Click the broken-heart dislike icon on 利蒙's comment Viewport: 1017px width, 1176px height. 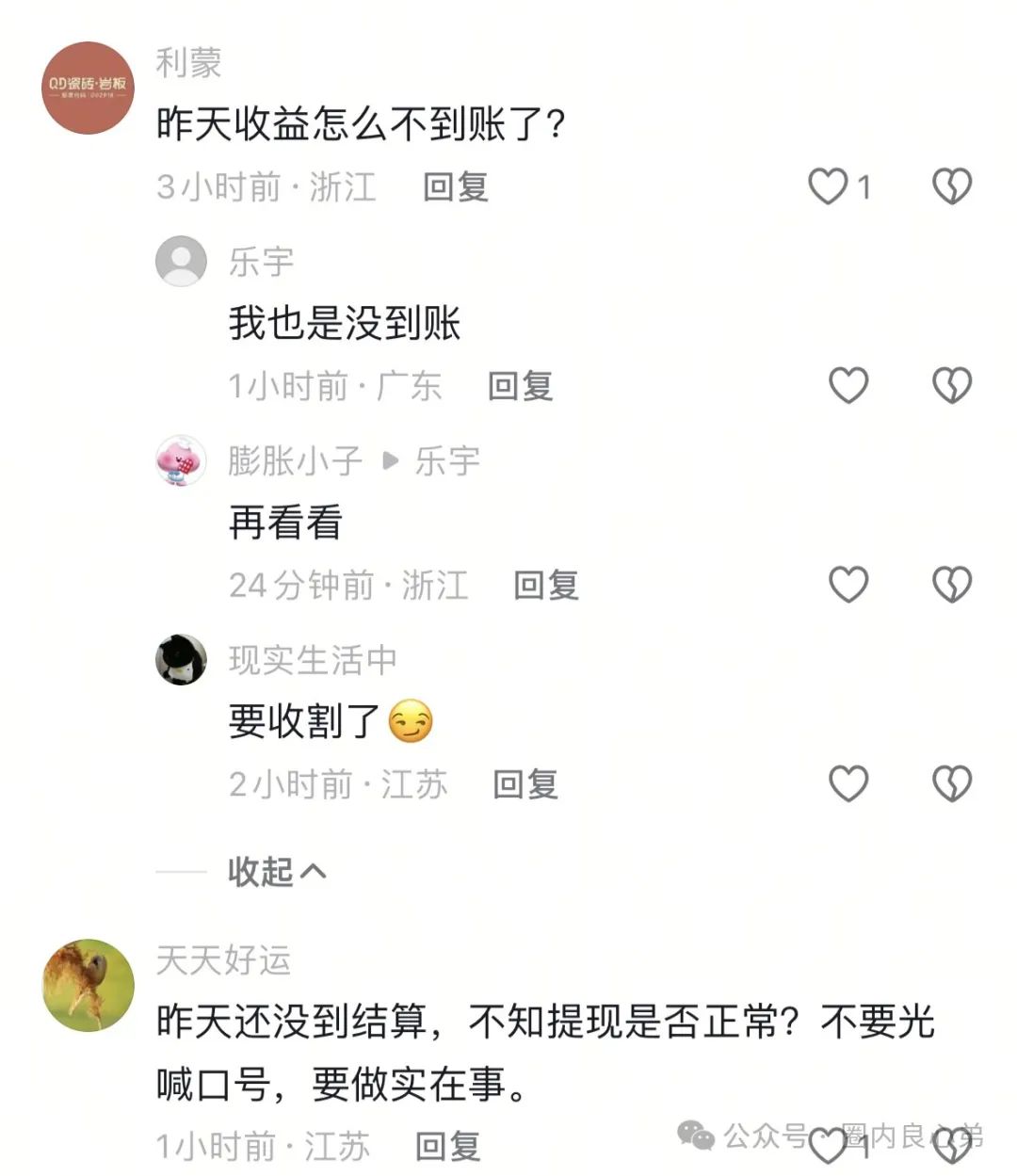tap(954, 187)
